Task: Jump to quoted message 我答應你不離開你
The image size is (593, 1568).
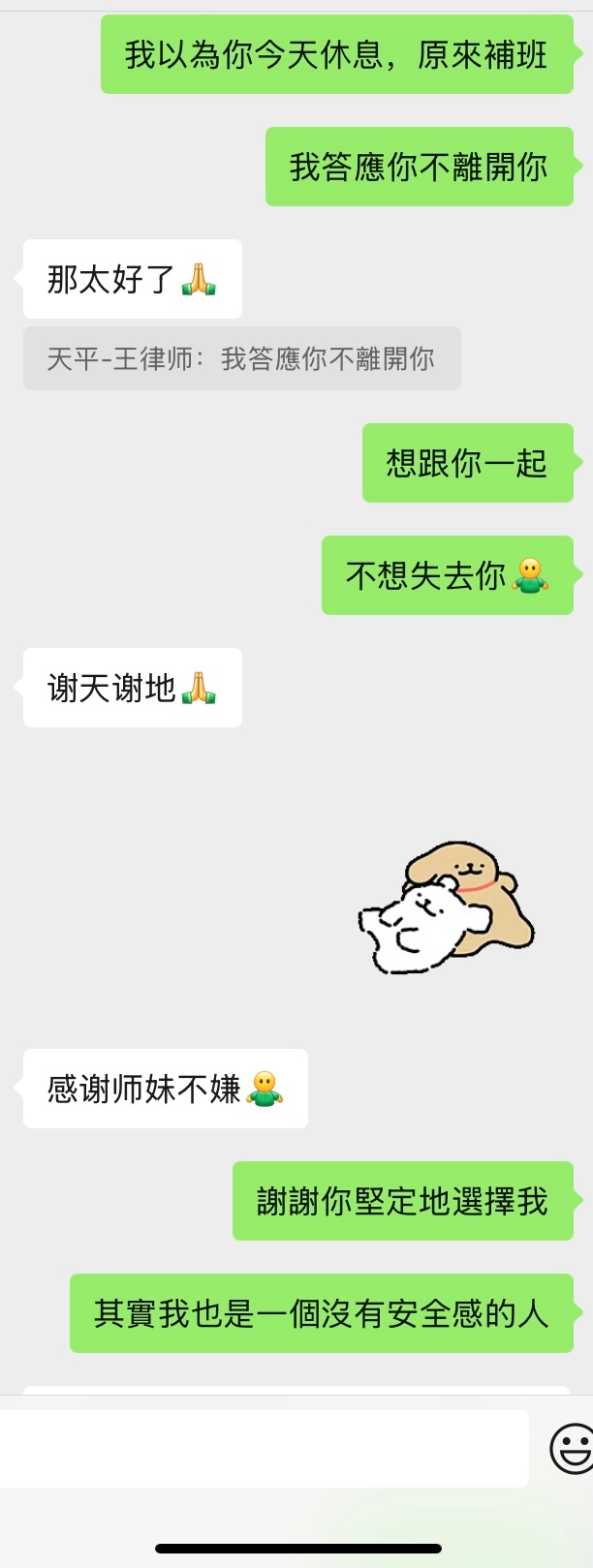Action: coord(241,359)
